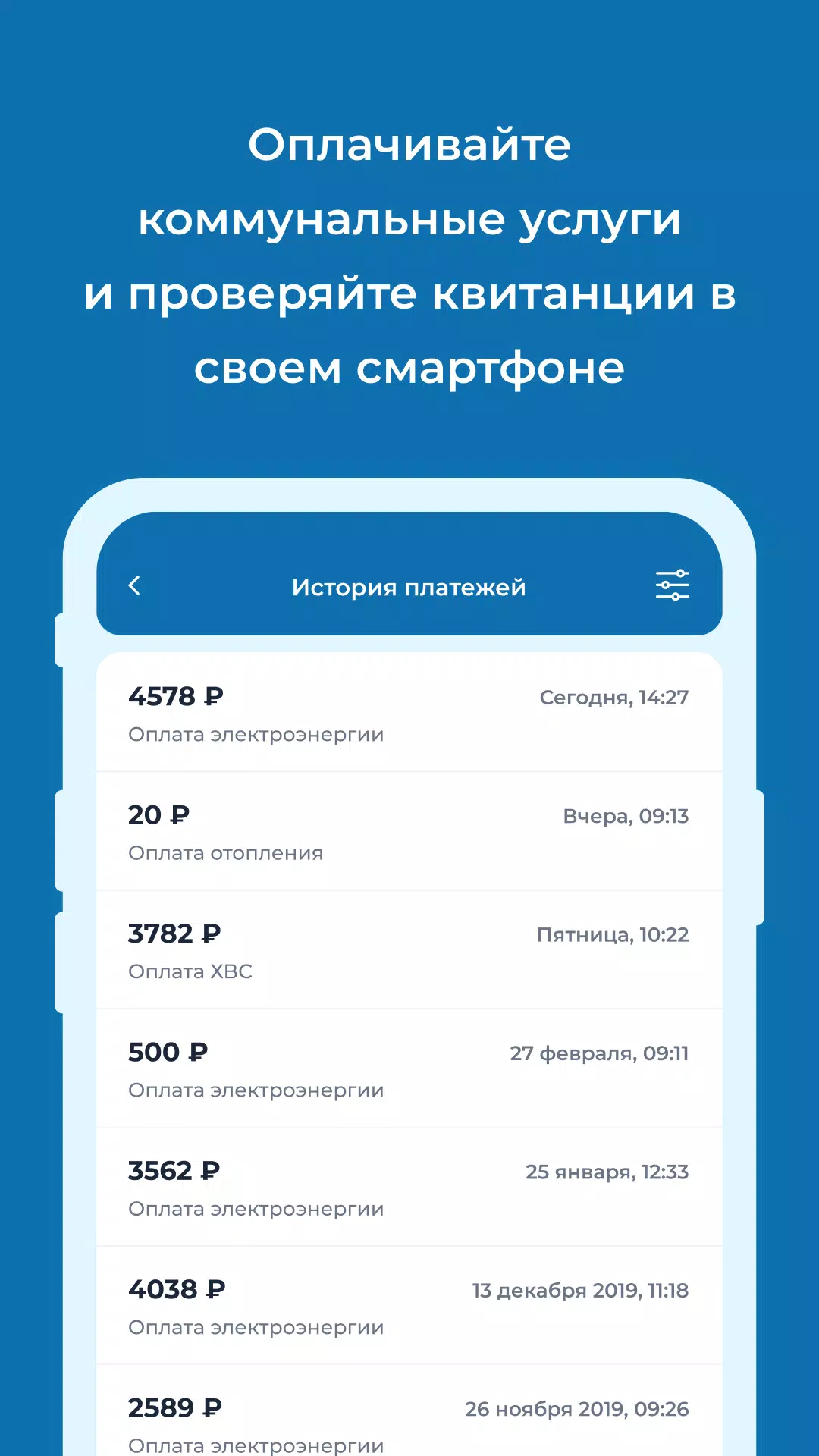819x1456 pixels.
Task: Click the Оплата электроэнергии subtitle under 500 ₽
Action: tap(256, 1090)
